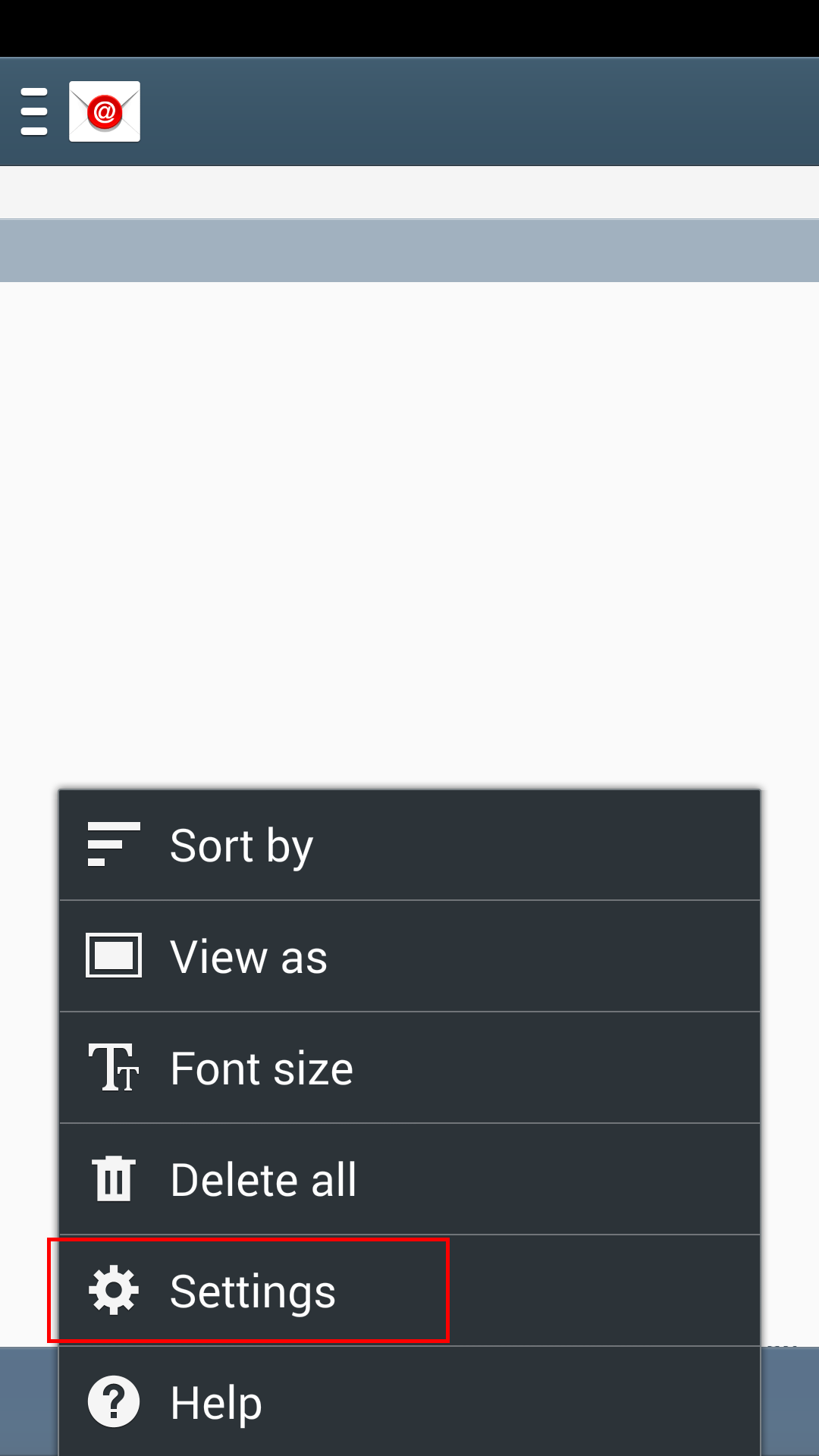The width and height of the screenshot is (819, 1456).
Task: Open Settings from the menu
Action: tap(409, 1291)
